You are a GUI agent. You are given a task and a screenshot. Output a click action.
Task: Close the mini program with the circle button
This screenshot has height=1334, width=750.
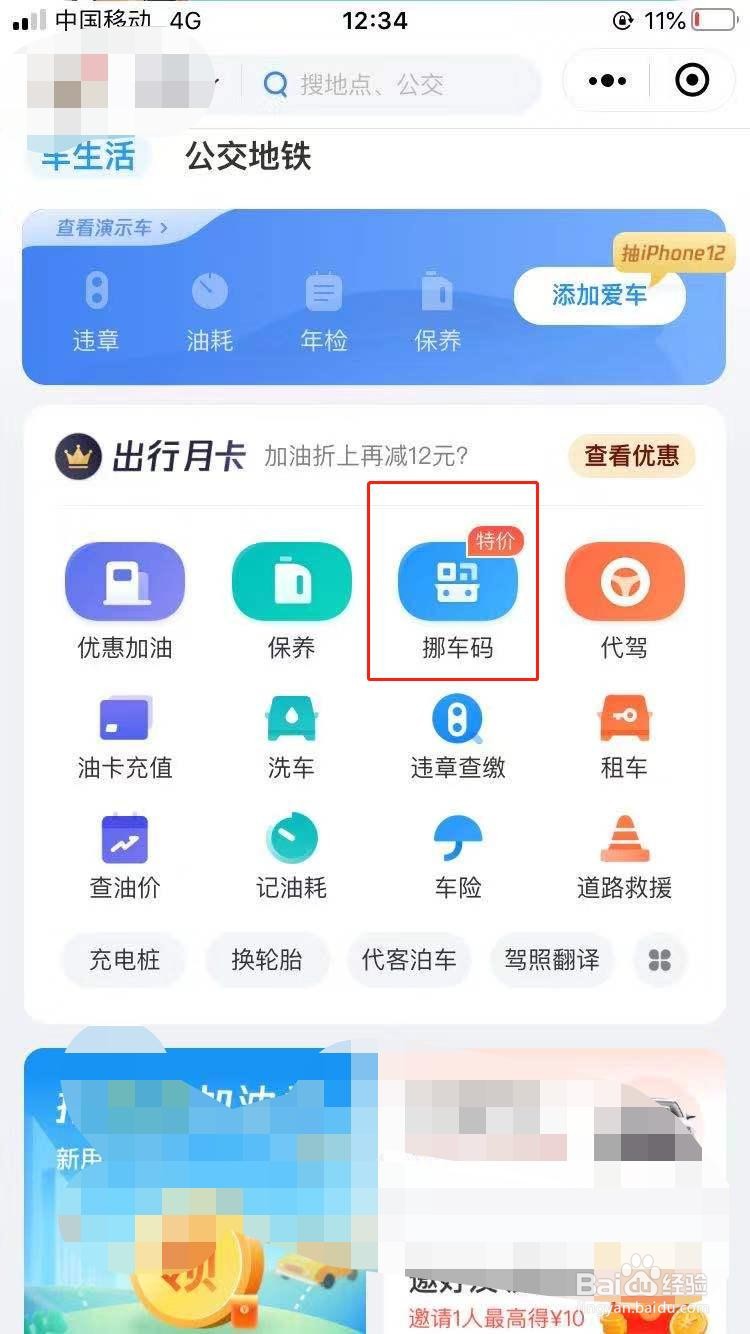[692, 81]
